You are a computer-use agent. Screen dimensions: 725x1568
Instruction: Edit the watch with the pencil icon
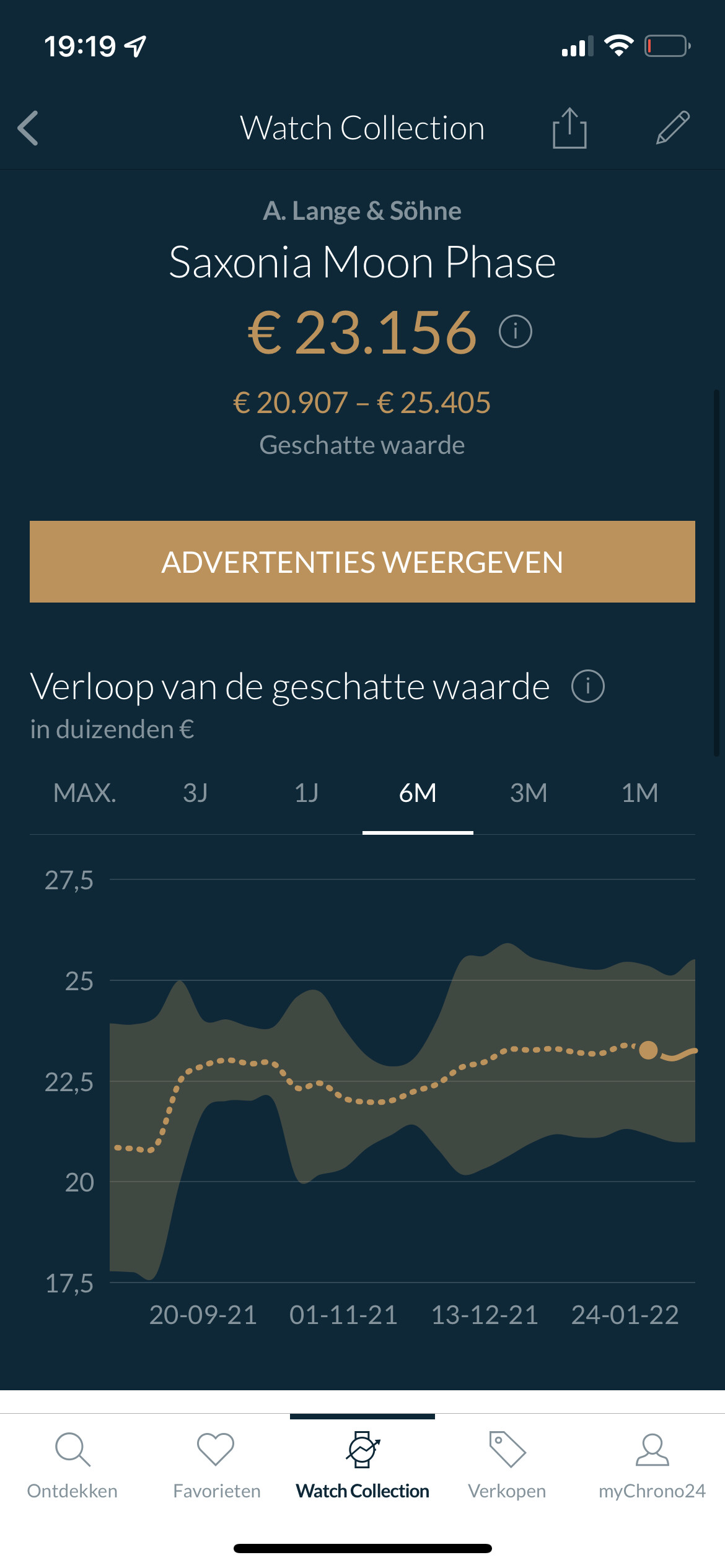pyautogui.click(x=673, y=128)
